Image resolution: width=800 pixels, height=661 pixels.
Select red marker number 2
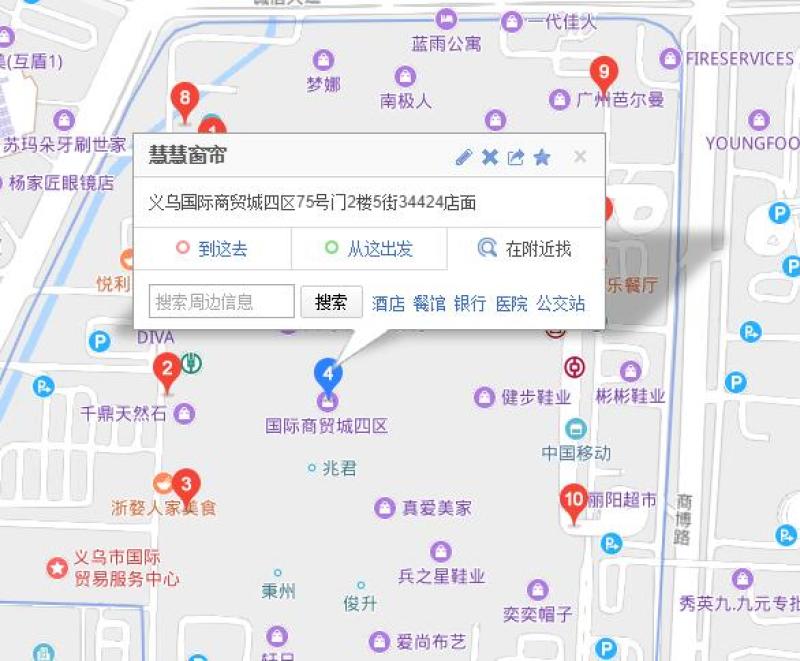click(x=167, y=373)
